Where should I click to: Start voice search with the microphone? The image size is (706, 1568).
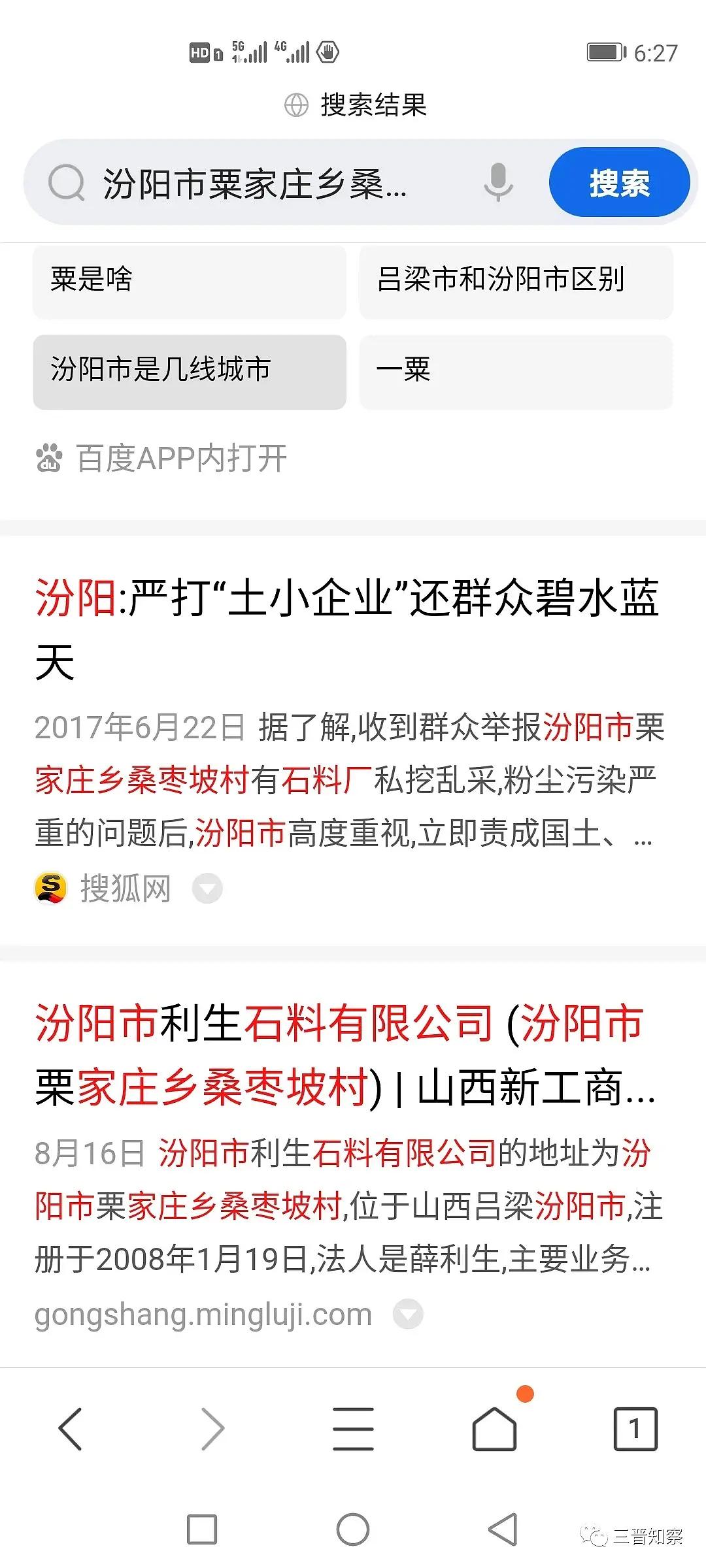pos(498,182)
